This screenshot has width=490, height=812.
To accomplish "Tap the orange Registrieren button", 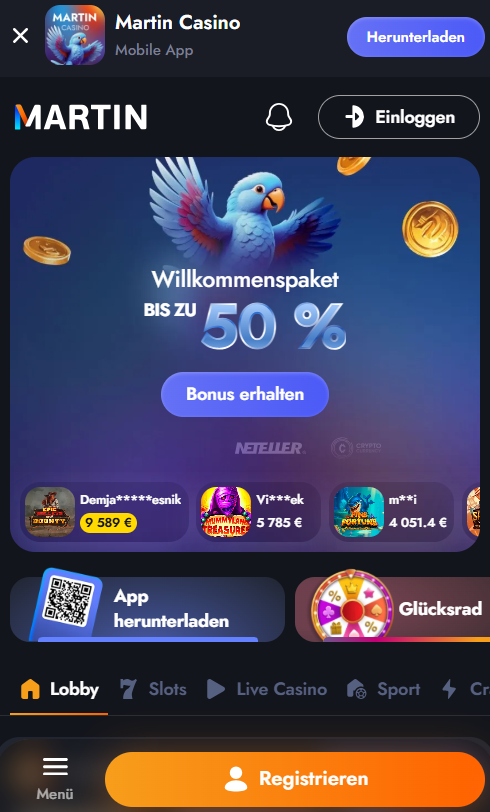I will [295, 779].
